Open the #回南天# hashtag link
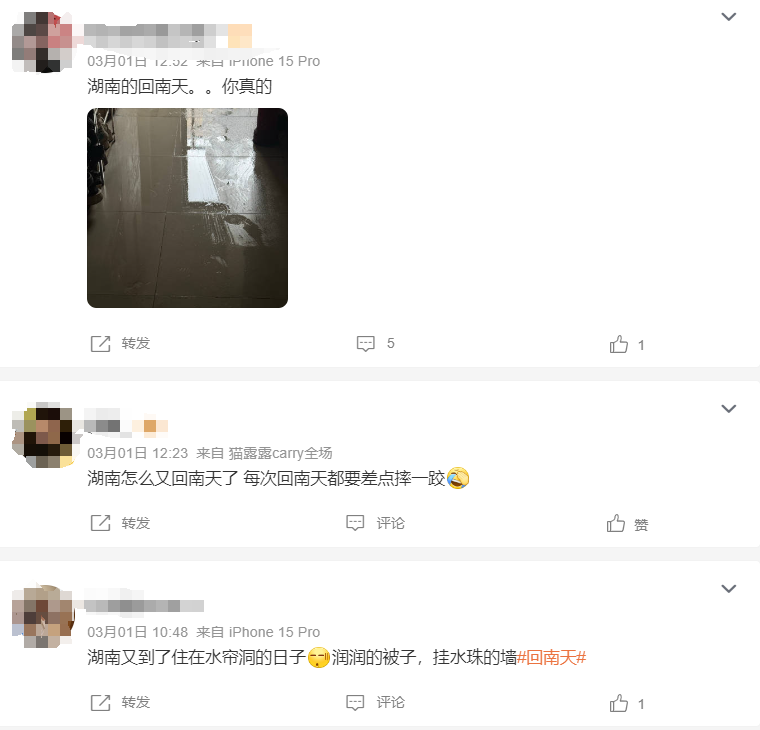Image resolution: width=760 pixels, height=730 pixels. pyautogui.click(x=551, y=657)
